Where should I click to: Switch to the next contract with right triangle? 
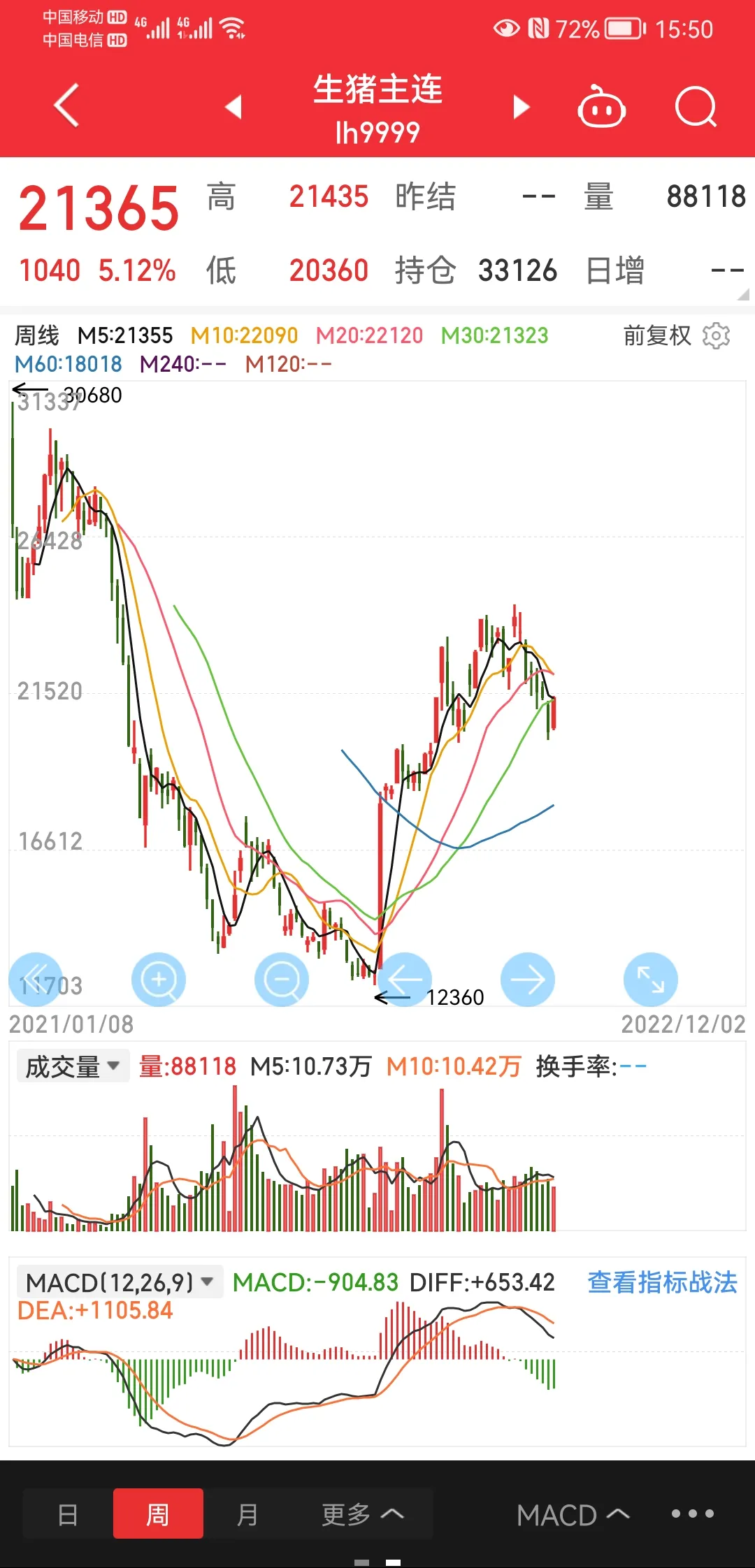tap(522, 107)
